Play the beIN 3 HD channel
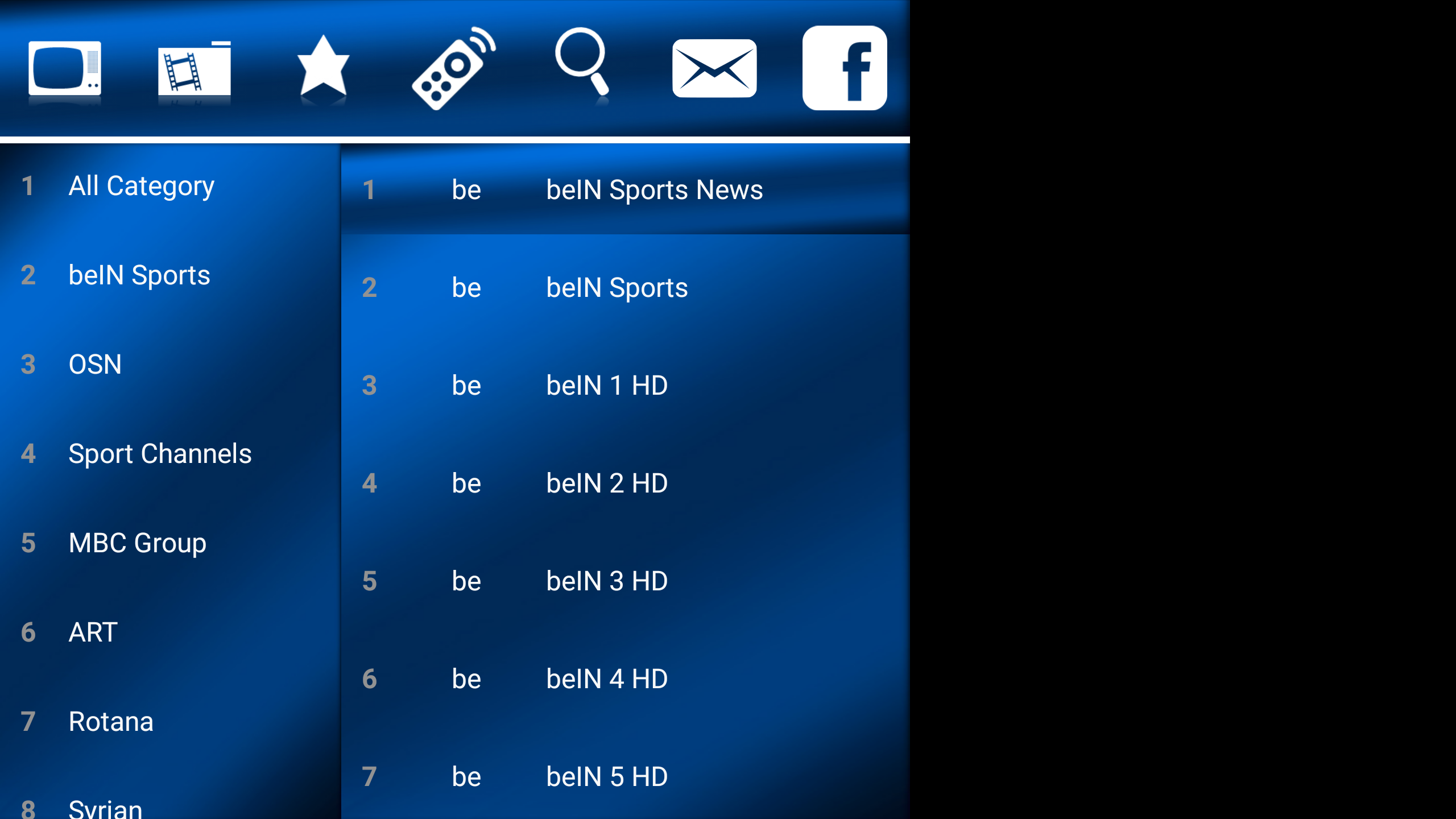 [x=607, y=581]
